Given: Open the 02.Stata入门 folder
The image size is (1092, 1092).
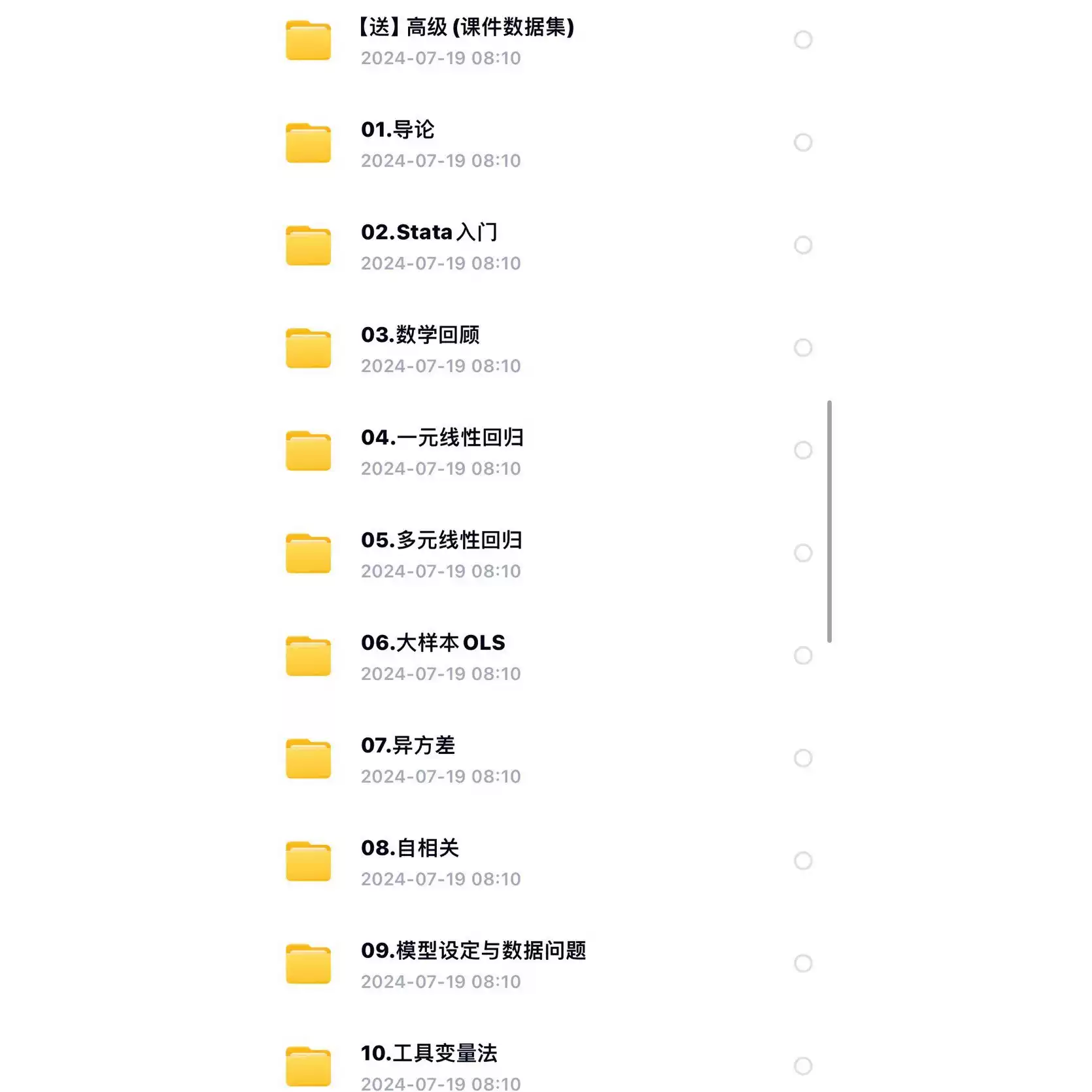Looking at the screenshot, I should click(429, 233).
